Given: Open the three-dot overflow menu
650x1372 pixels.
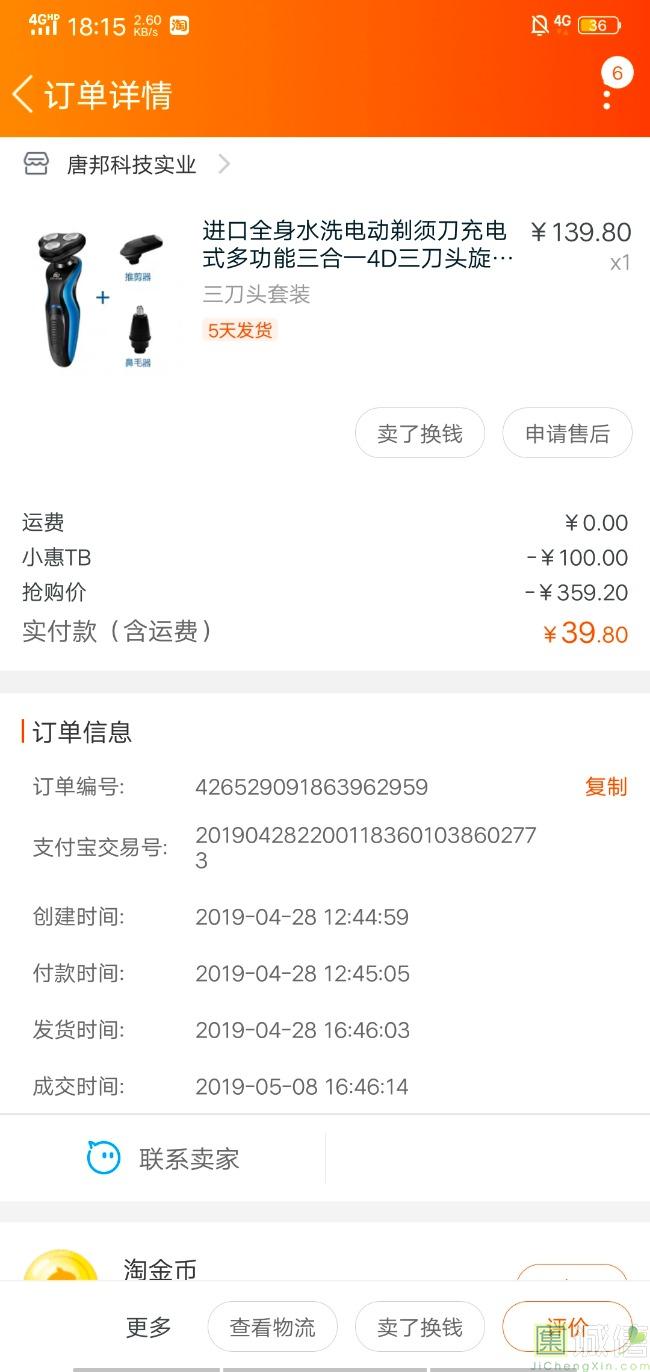Looking at the screenshot, I should (607, 99).
